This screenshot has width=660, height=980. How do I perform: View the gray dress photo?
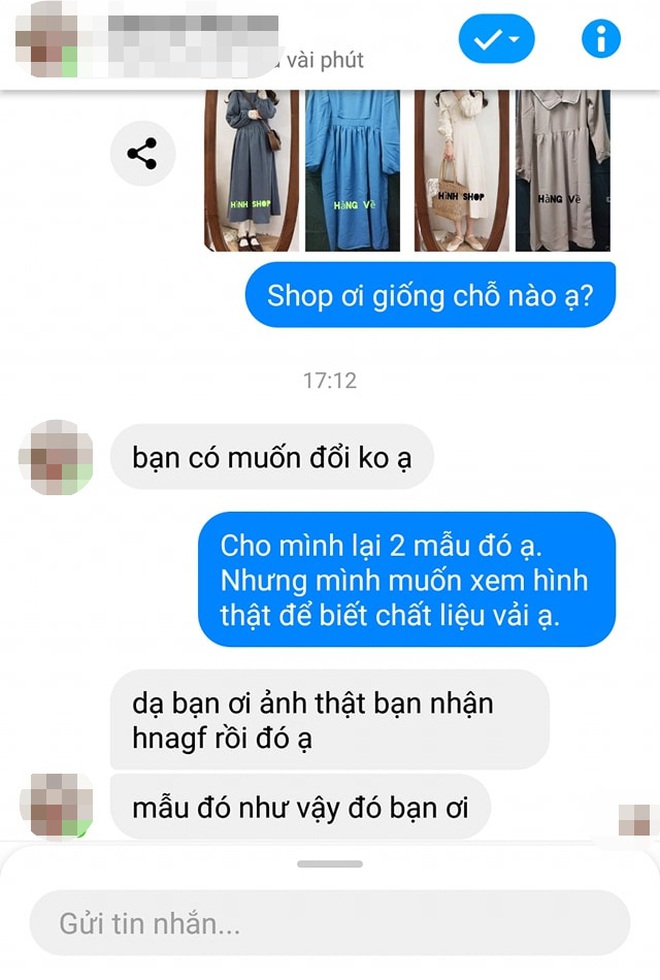pyautogui.click(x=563, y=170)
